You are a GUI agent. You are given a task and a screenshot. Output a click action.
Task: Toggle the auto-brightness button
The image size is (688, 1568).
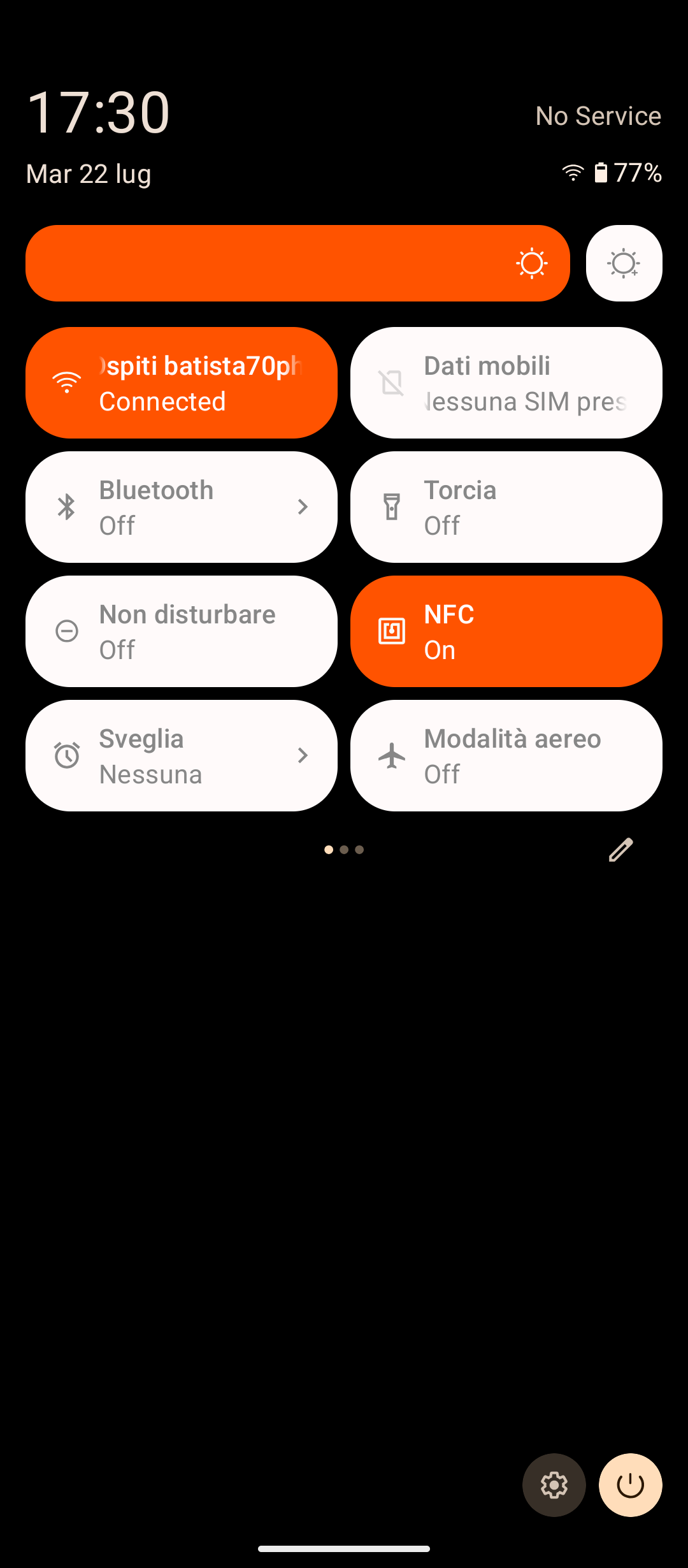click(x=624, y=263)
